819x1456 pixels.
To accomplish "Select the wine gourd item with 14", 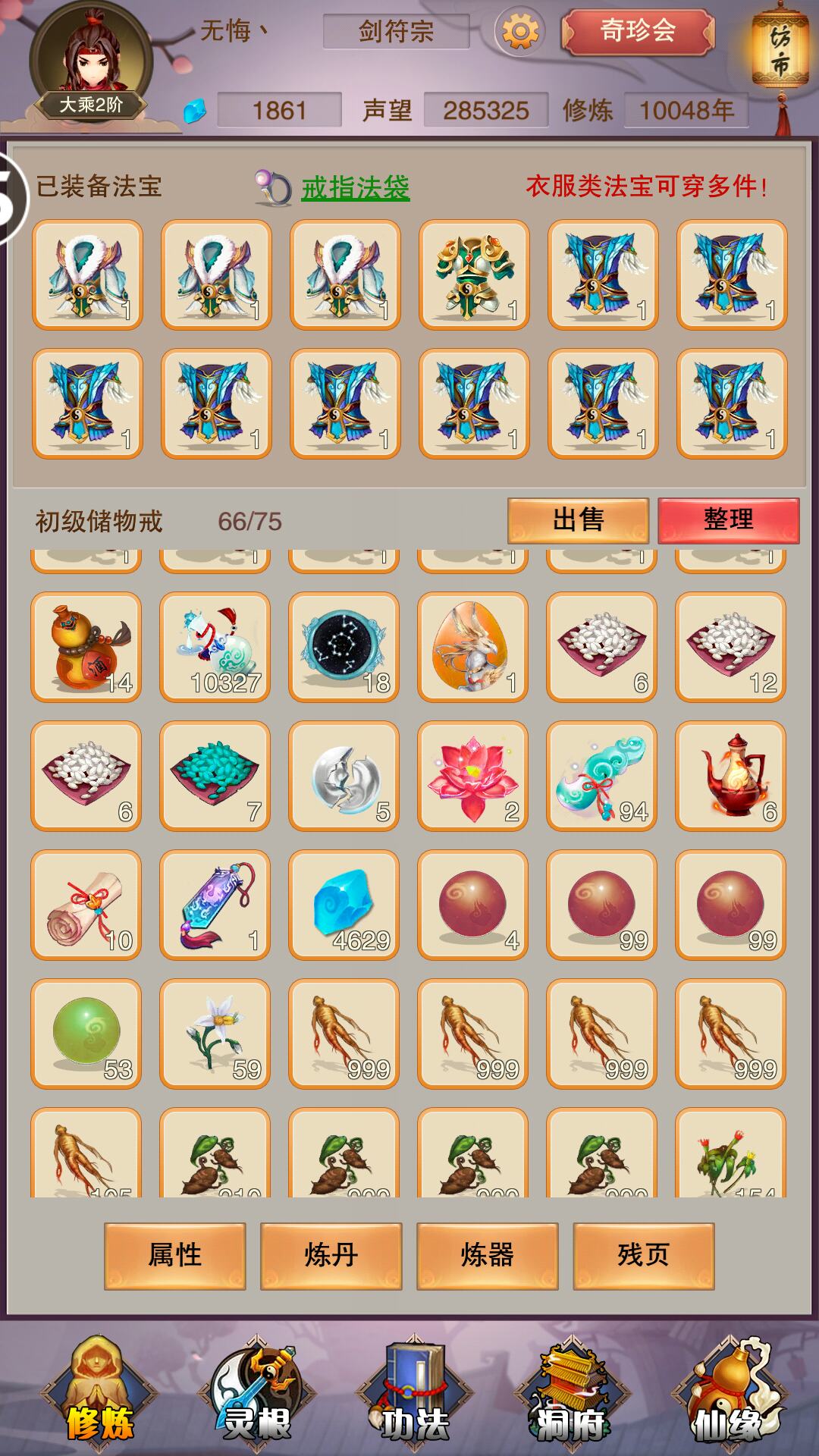I will pyautogui.click(x=86, y=647).
